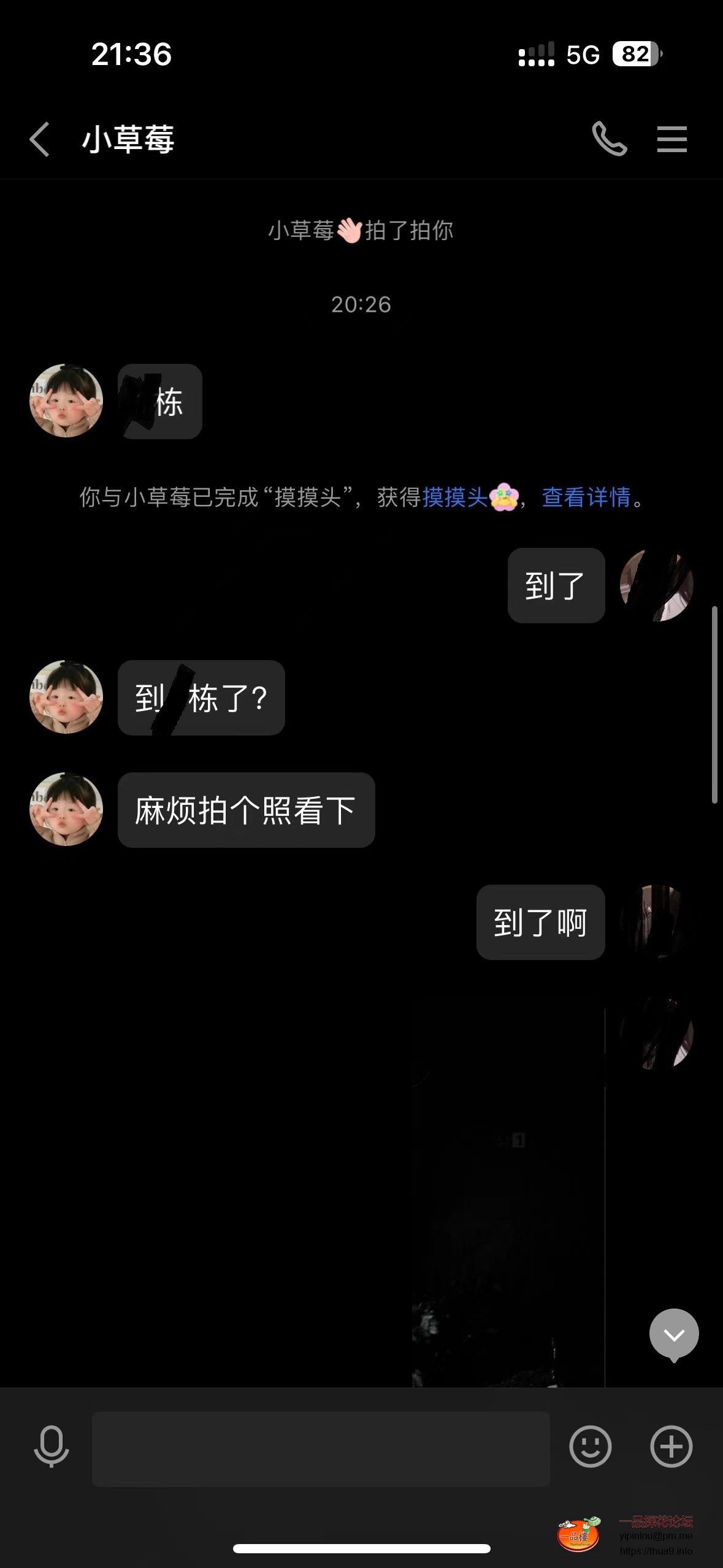Tap 查看详情 to view details

(x=586, y=498)
